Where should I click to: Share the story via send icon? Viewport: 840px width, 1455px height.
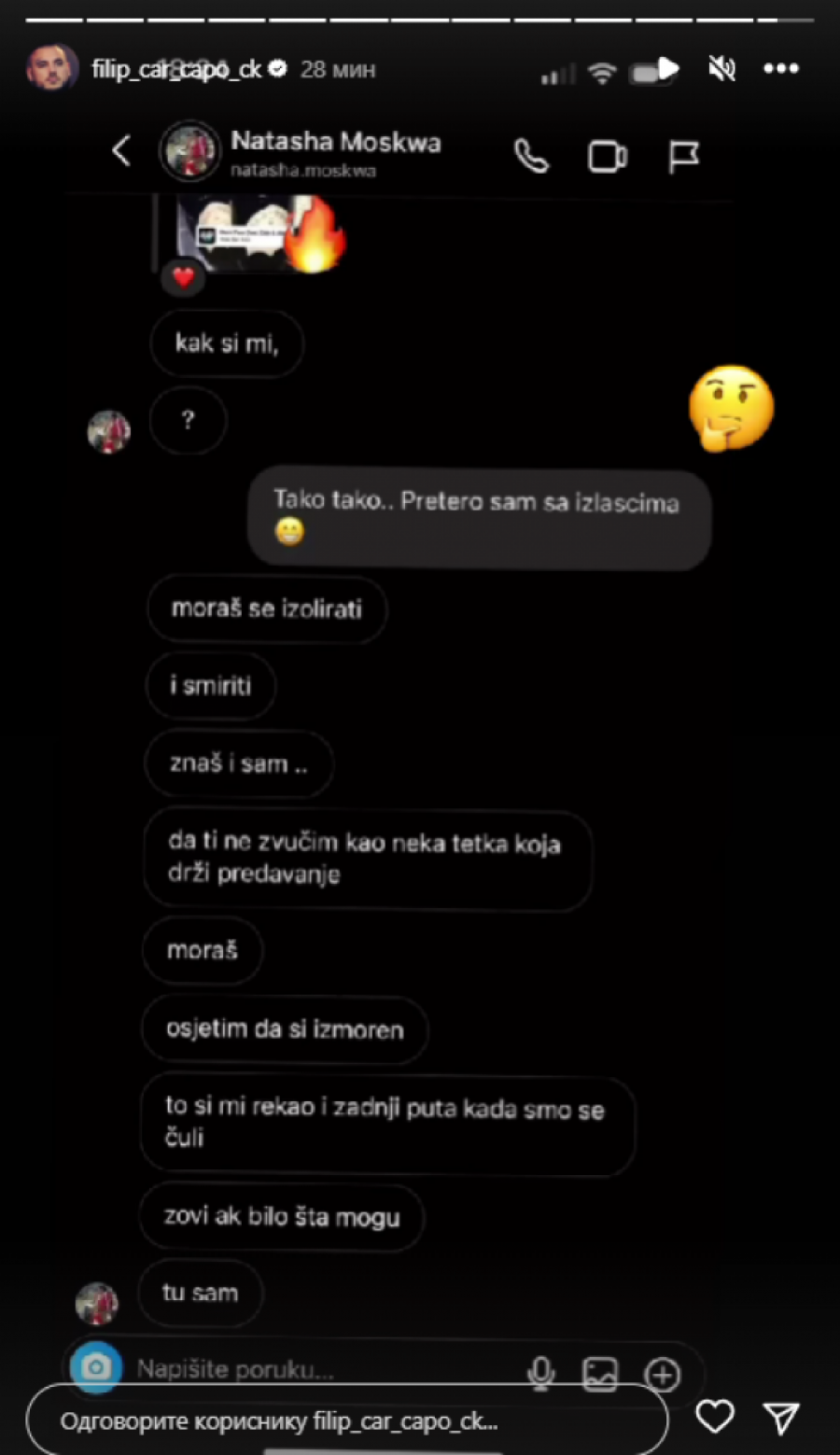(x=781, y=1418)
